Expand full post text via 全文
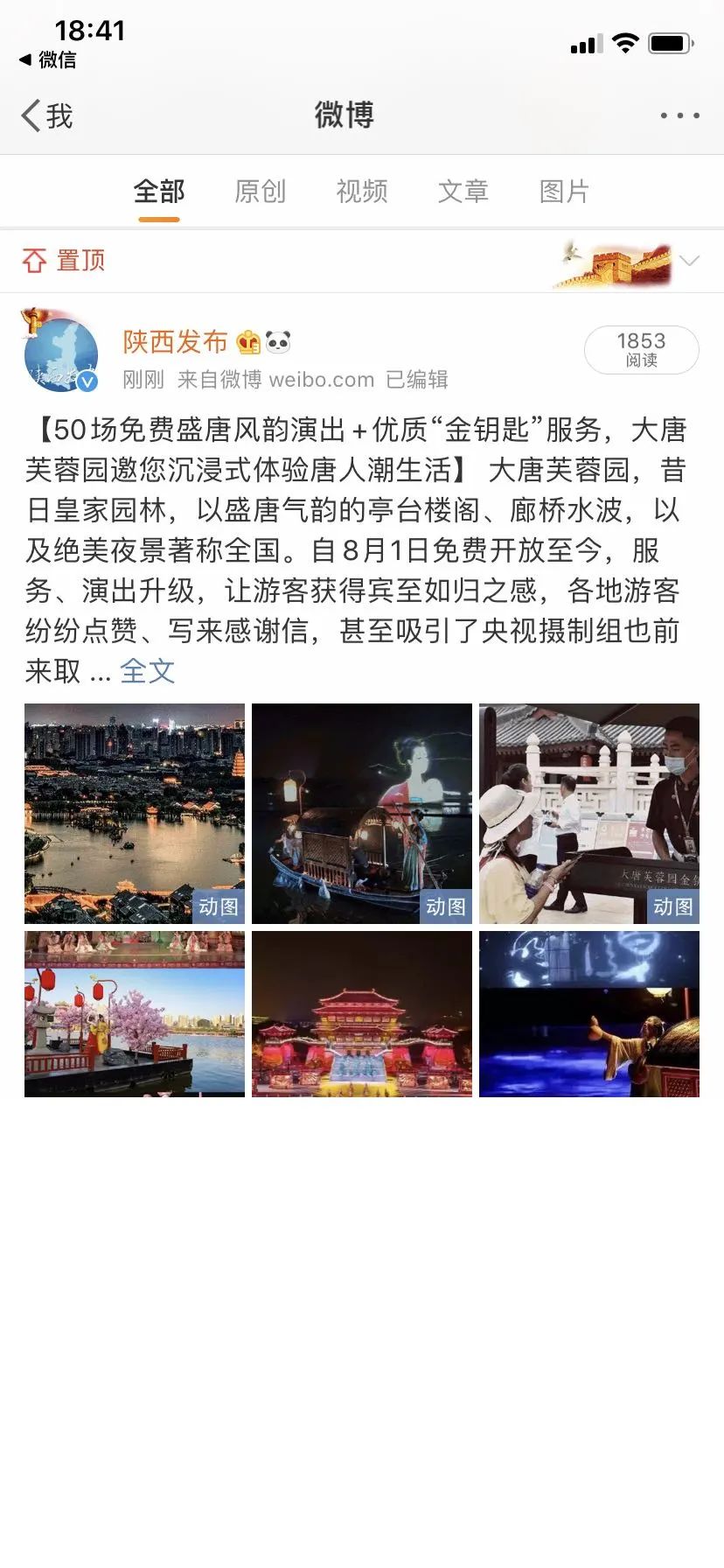Viewport: 724px width, 1568px height. 148,671
